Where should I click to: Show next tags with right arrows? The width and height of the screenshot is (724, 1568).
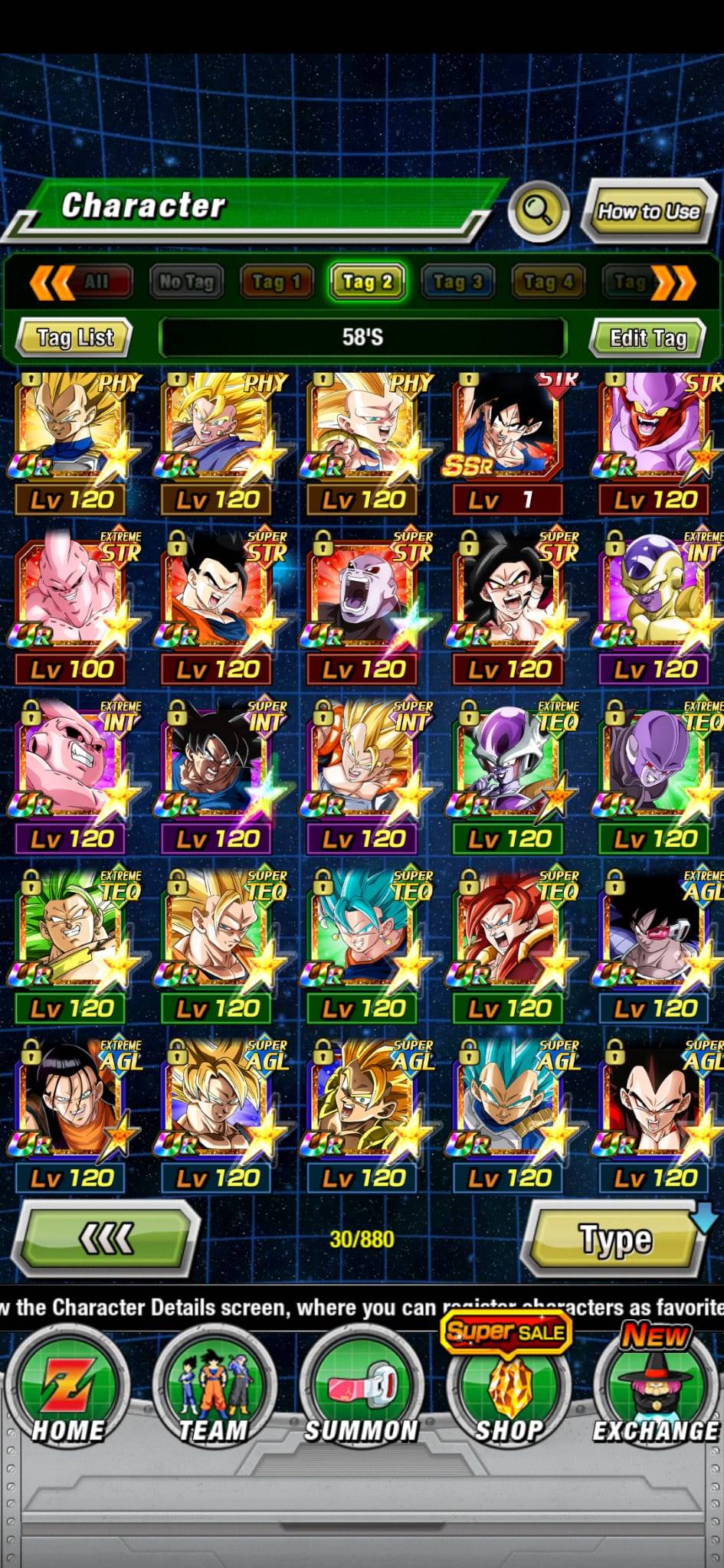tap(676, 283)
